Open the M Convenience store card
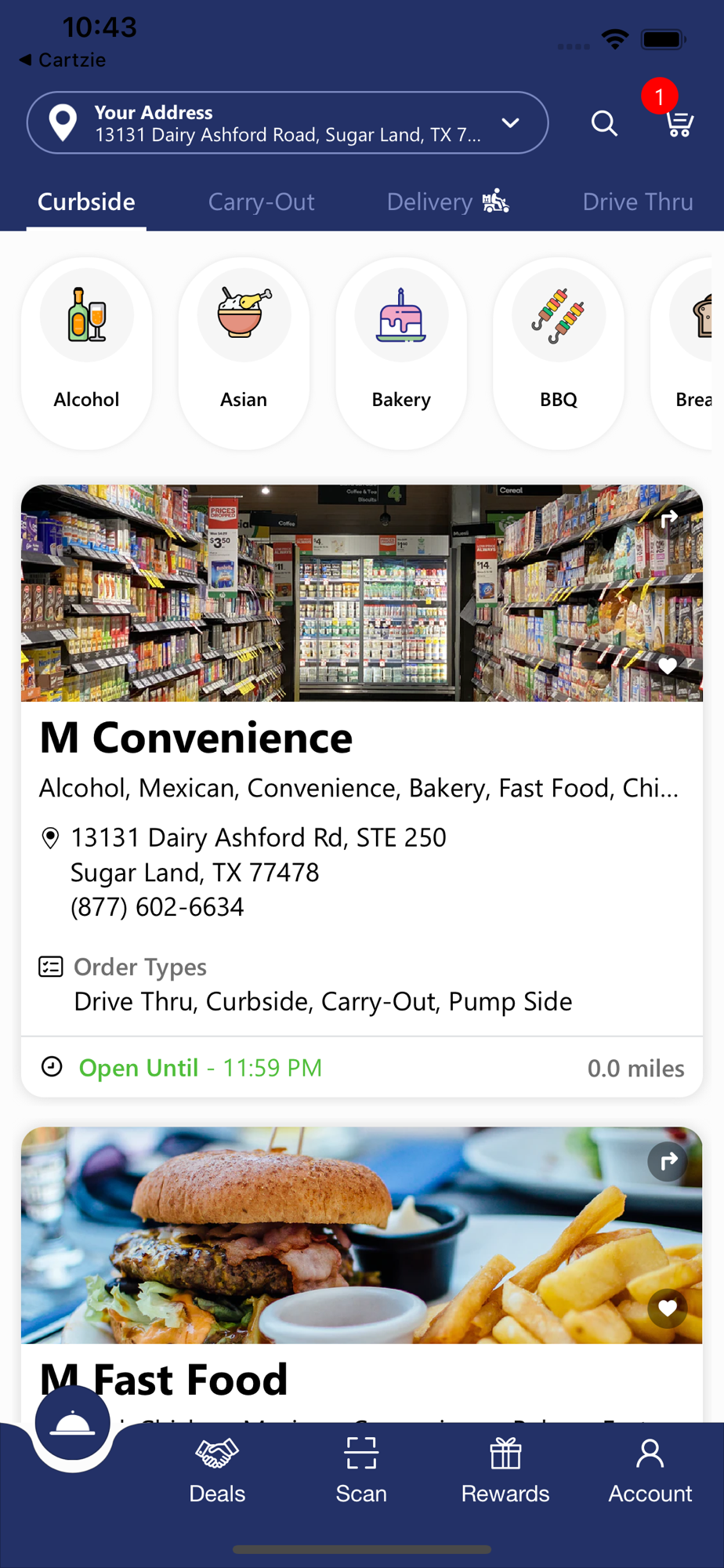This screenshot has height=1568, width=724. point(196,739)
